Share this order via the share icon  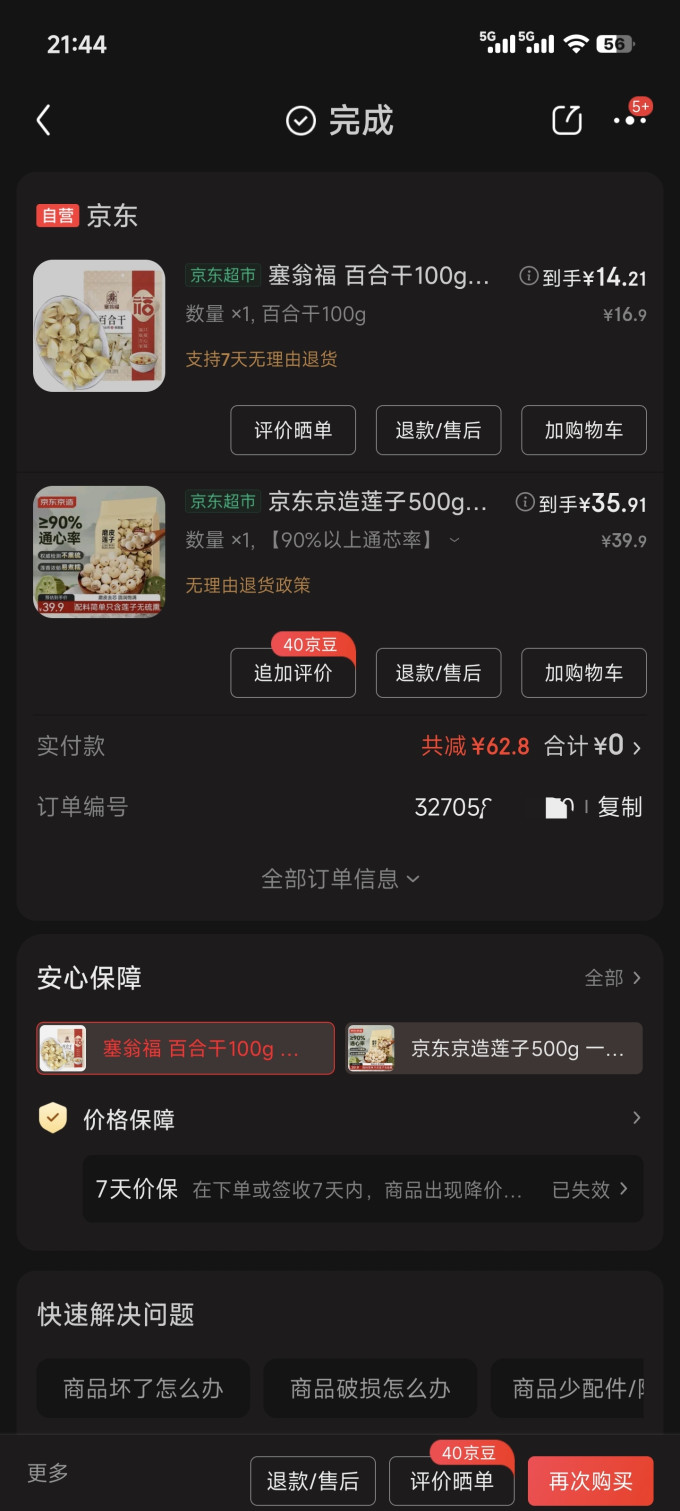click(567, 120)
